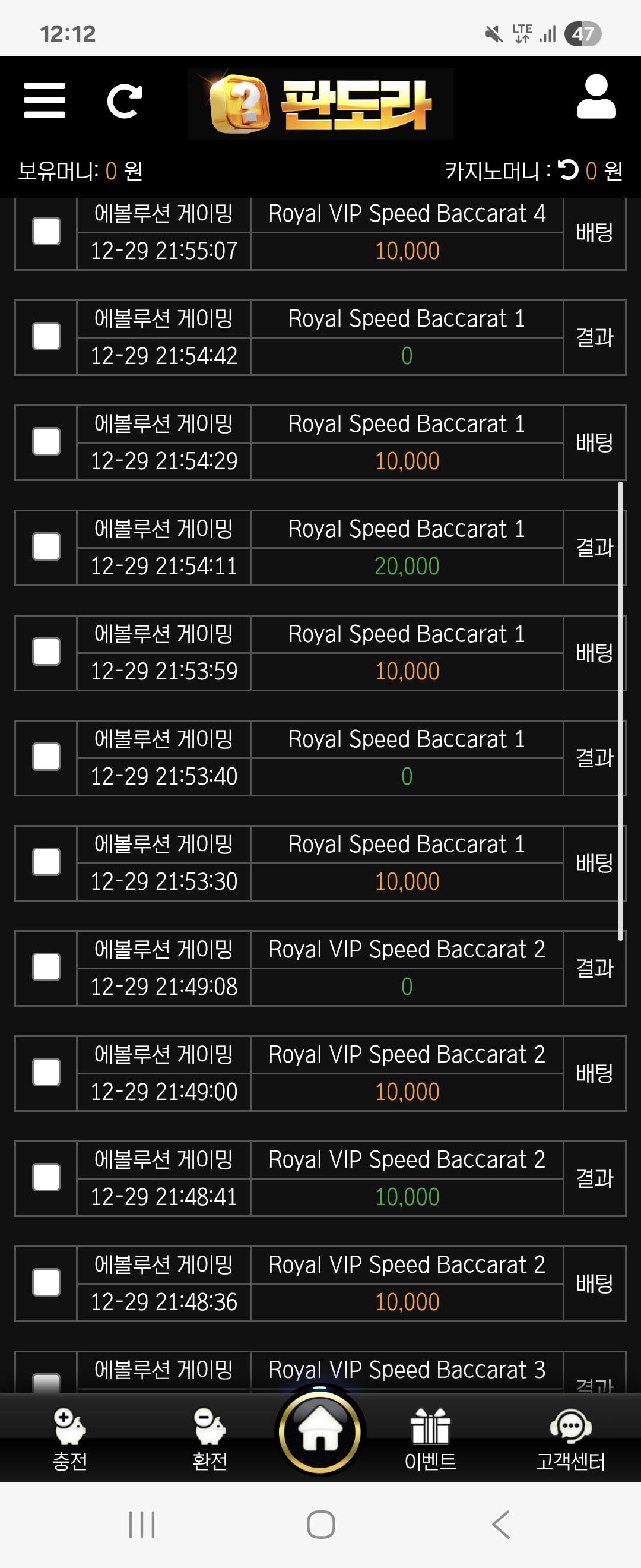This screenshot has height=1568, width=641.
Task: Tick the checkbox for 21:54:29 entry
Action: tap(46, 442)
